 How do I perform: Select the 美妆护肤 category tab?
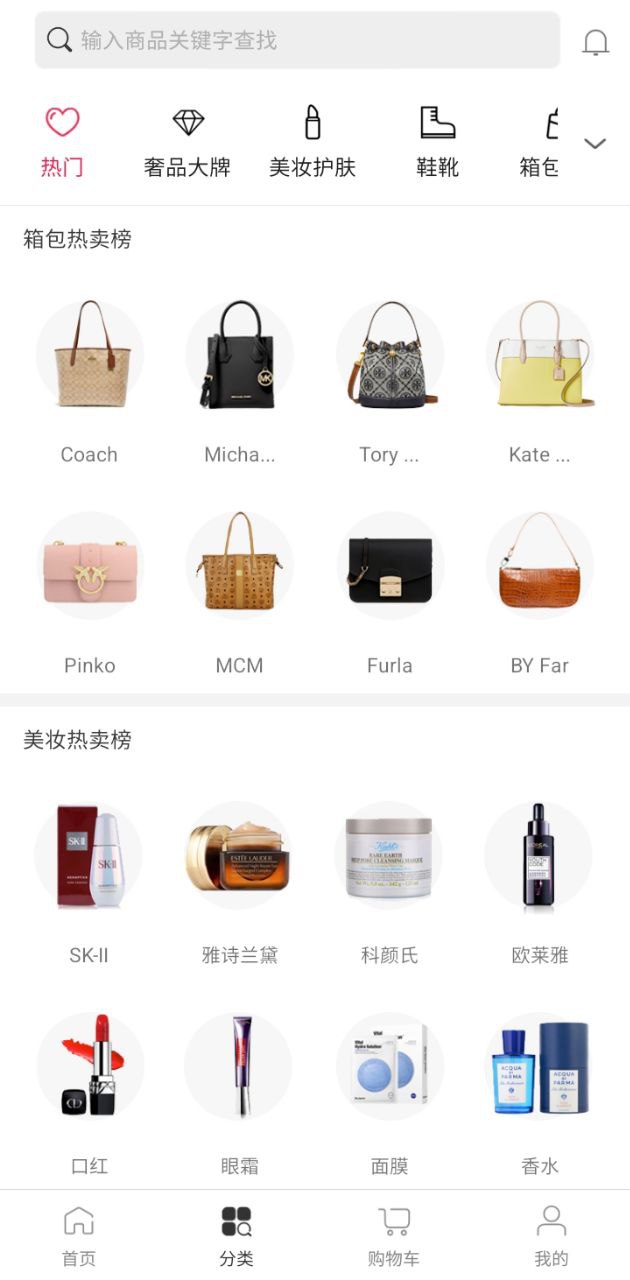[x=312, y=143]
